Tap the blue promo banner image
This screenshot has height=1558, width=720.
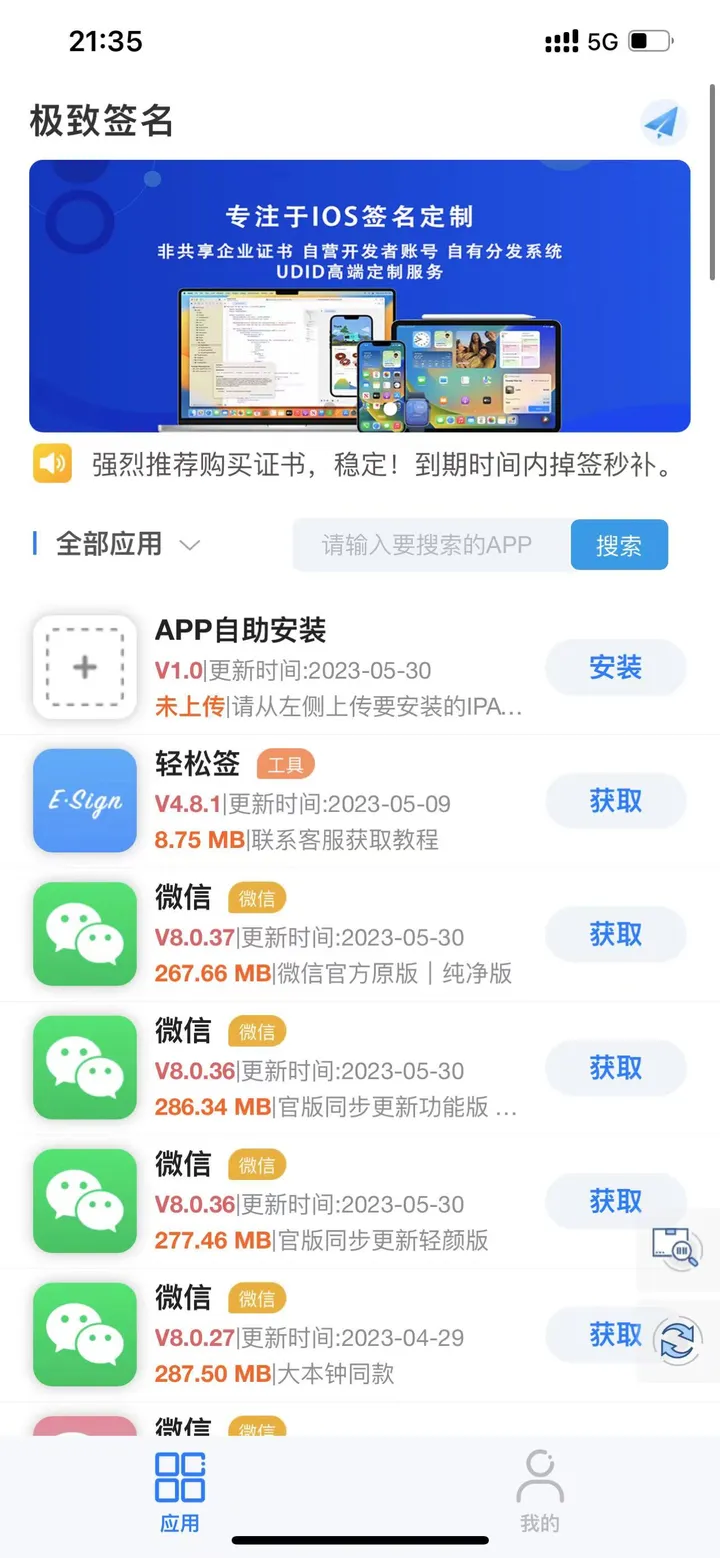pyautogui.click(x=360, y=296)
